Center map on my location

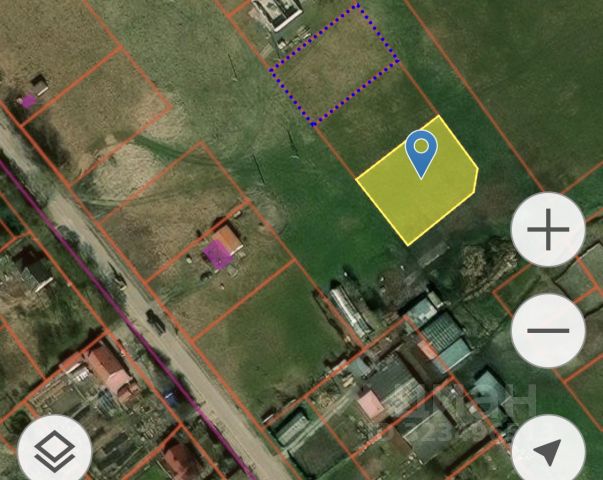click(x=547, y=450)
